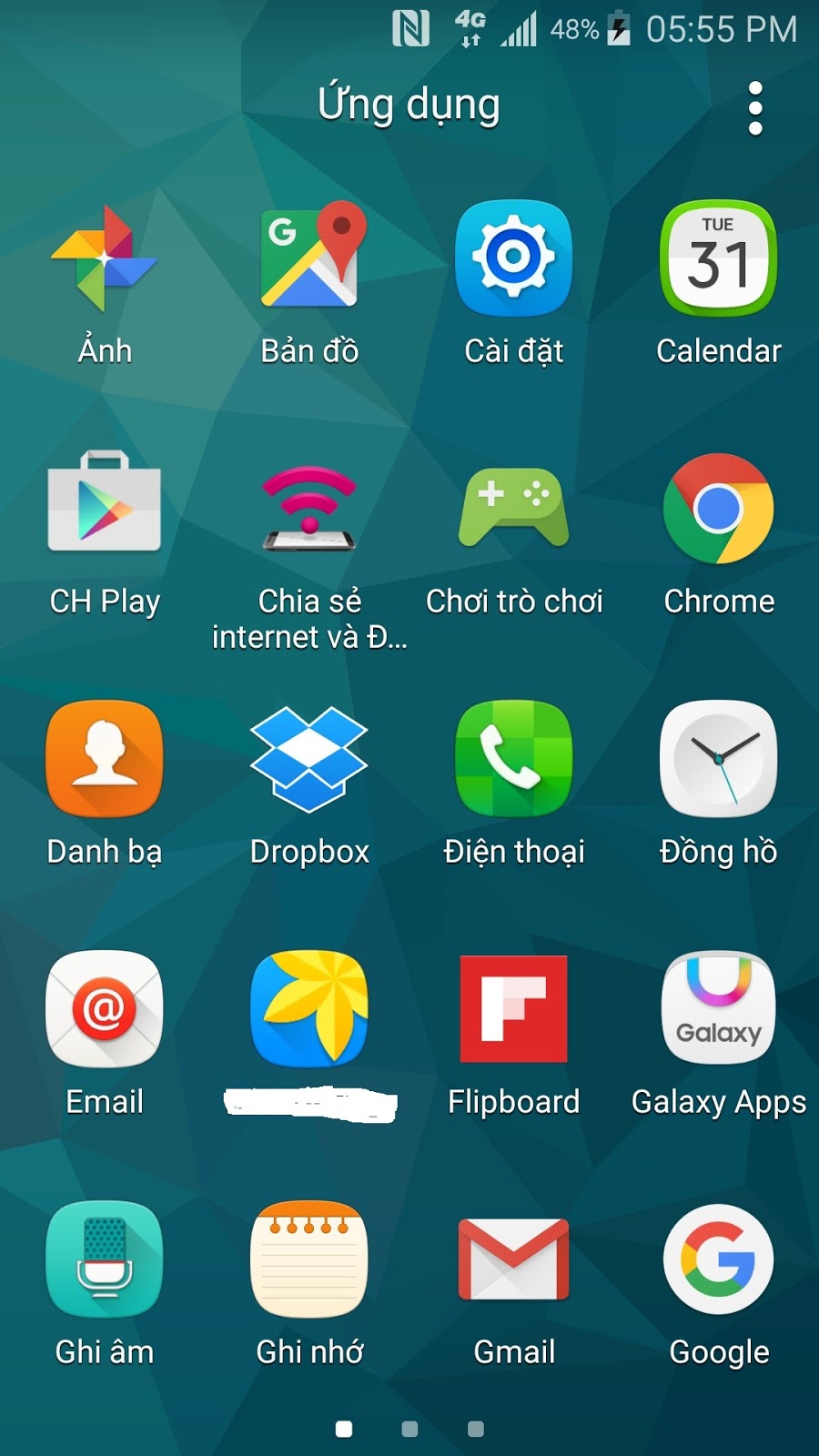Launch Bản đồ maps app
819x1456 pixels.
click(x=309, y=259)
